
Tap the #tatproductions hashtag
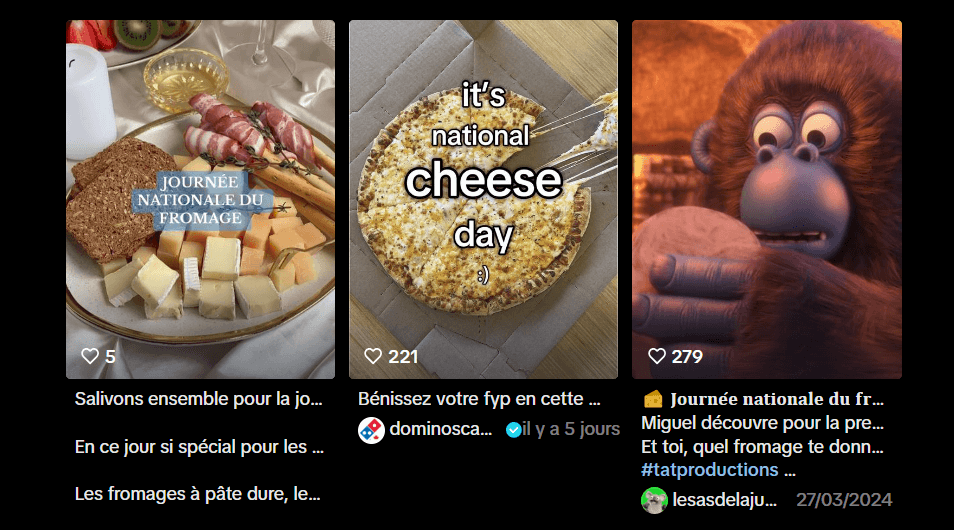coord(709,469)
